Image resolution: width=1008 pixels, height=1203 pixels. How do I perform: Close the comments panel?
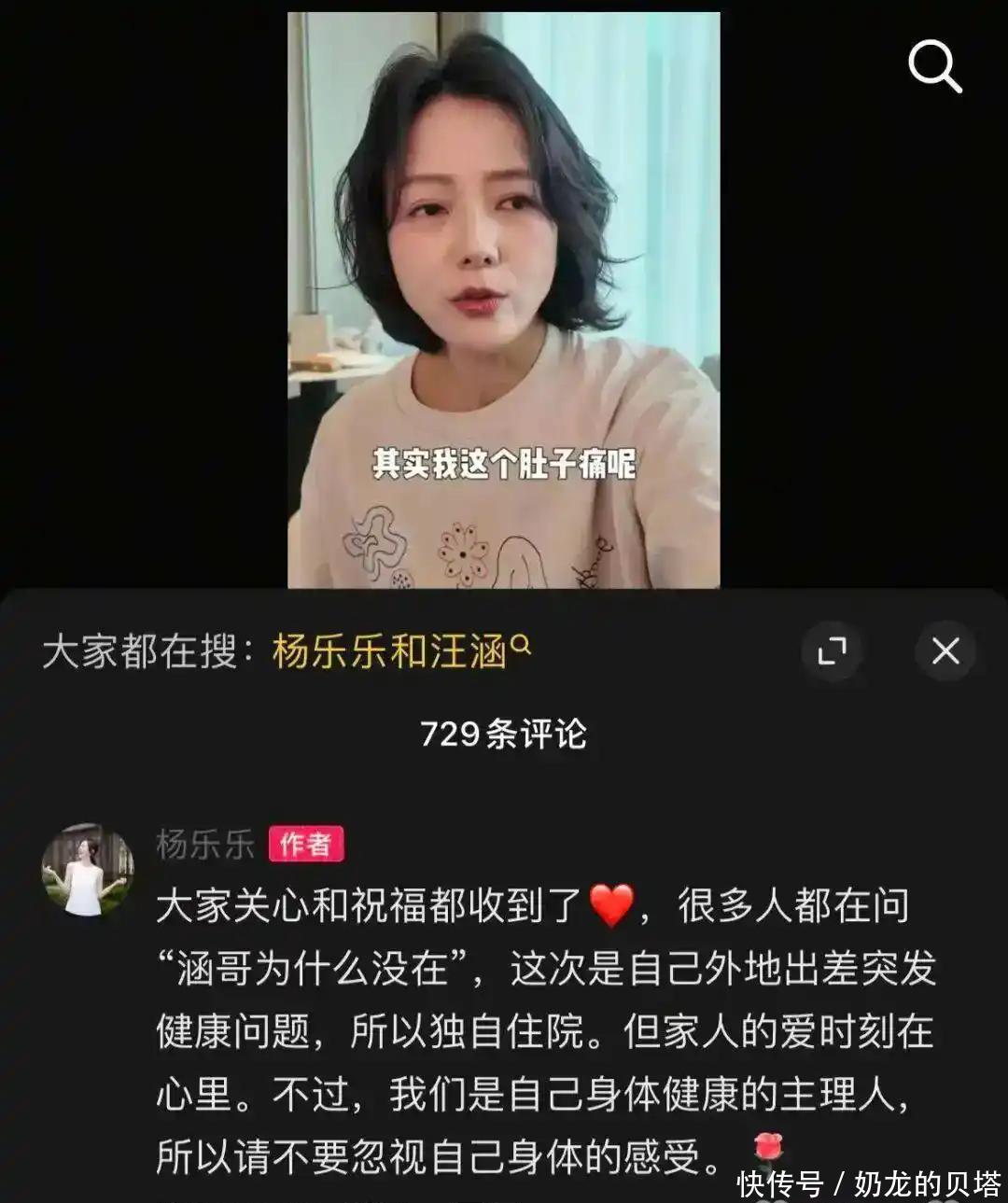click(945, 650)
